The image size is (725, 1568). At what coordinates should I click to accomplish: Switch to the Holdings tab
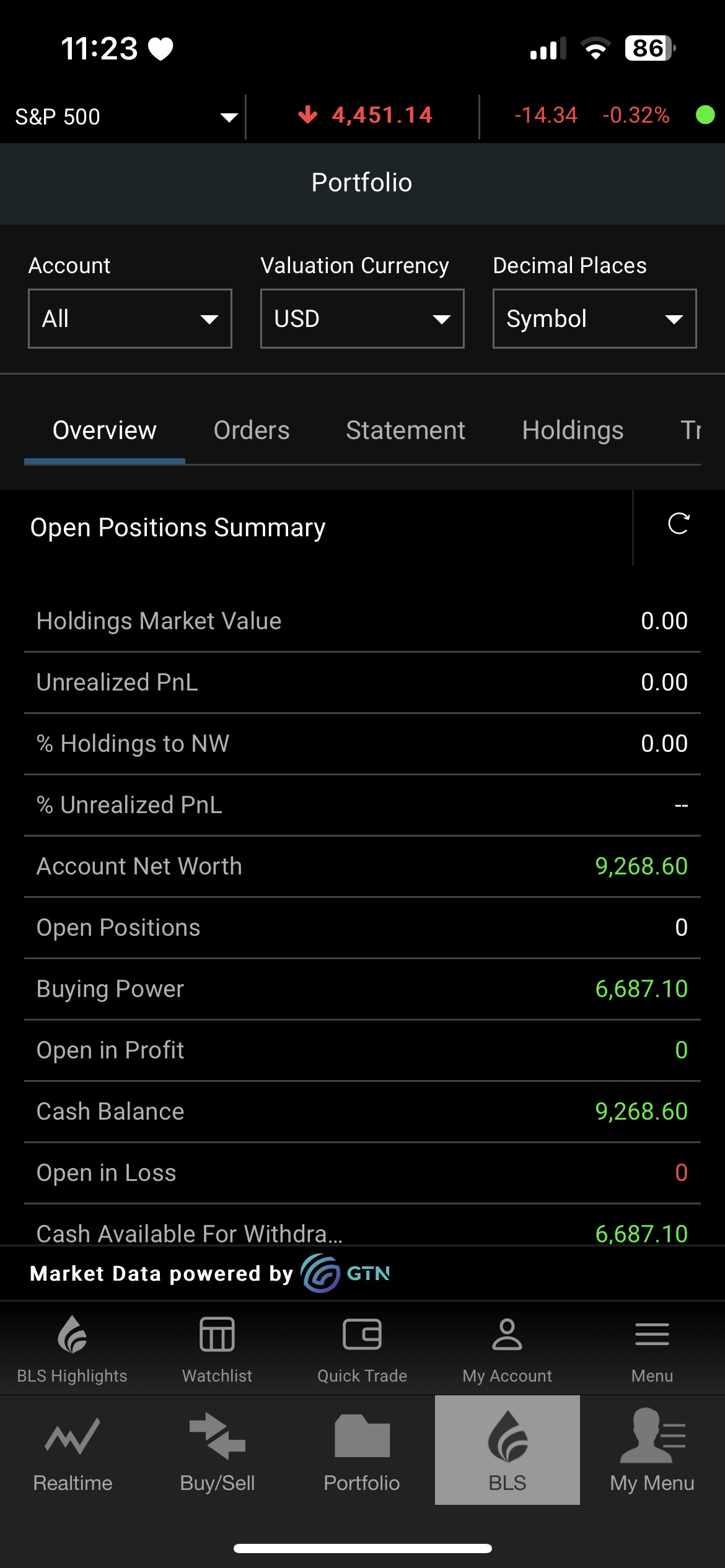pos(573,430)
